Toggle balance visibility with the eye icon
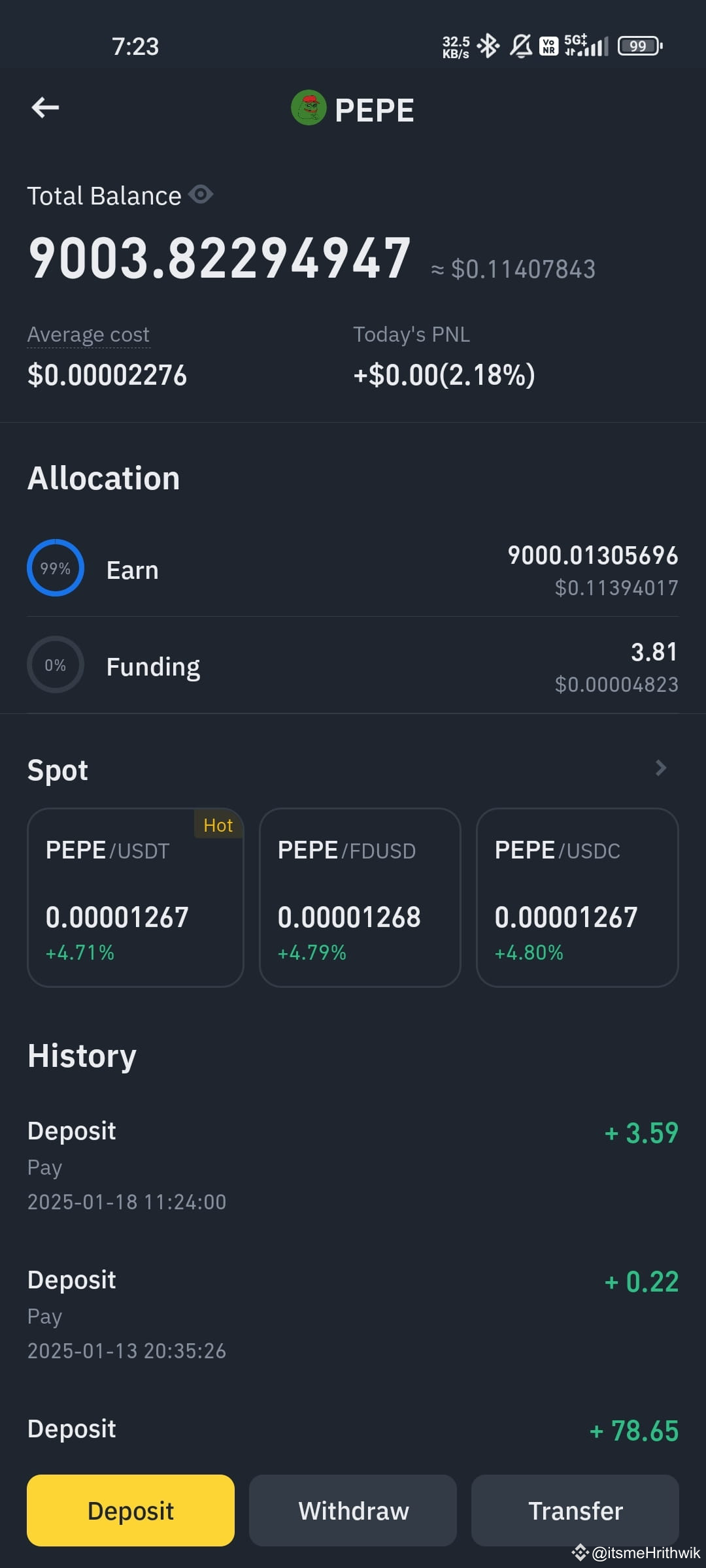706x1568 pixels. (x=201, y=194)
